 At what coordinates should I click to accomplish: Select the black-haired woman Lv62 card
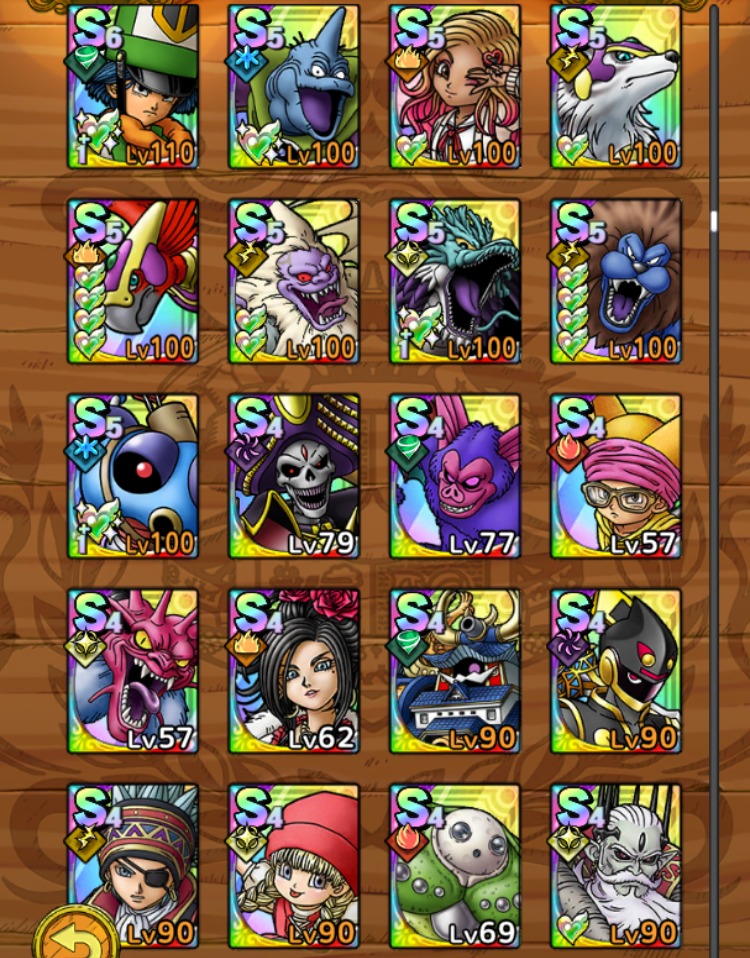click(x=294, y=671)
